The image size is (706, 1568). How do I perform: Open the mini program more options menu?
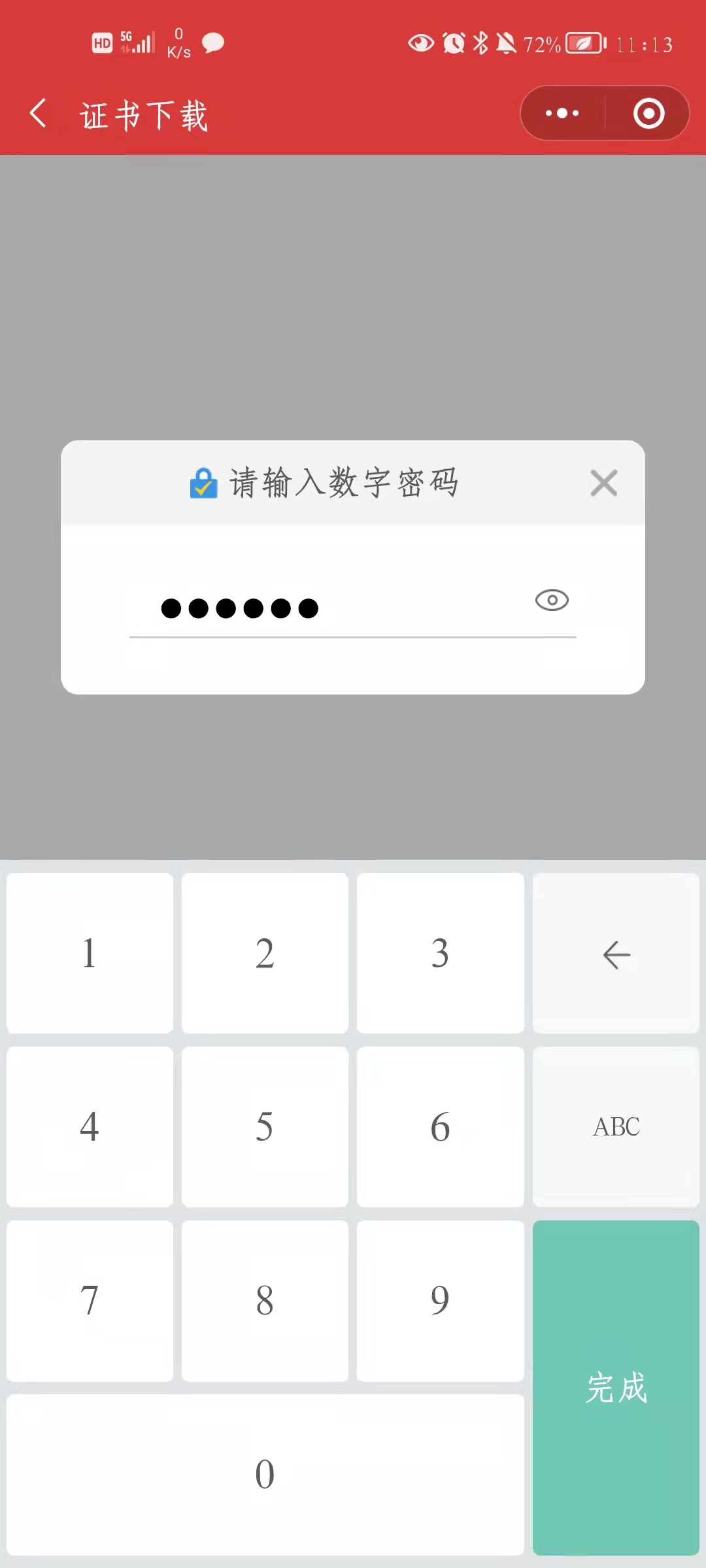pyautogui.click(x=562, y=114)
